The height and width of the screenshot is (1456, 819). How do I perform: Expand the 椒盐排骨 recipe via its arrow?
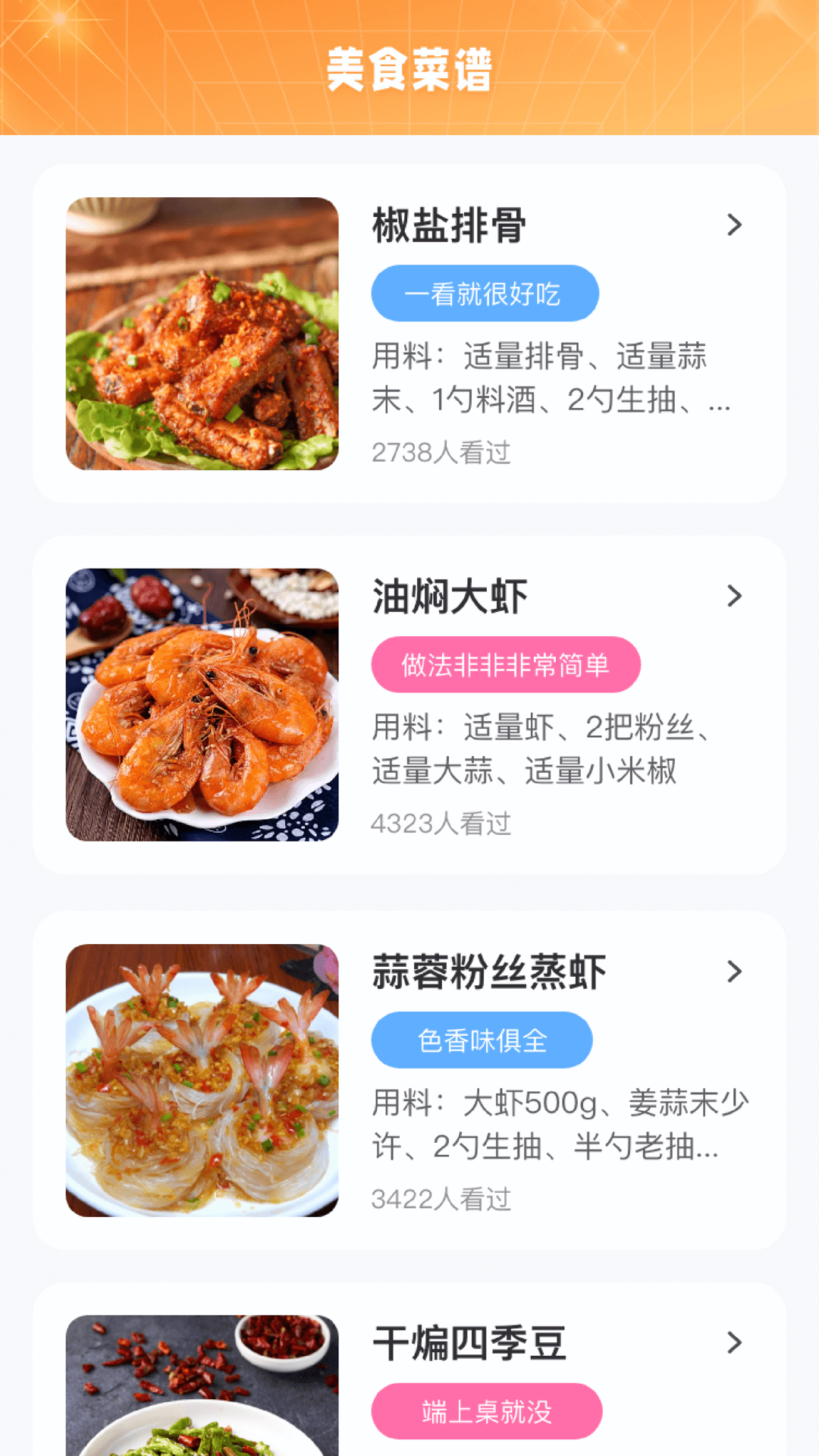tap(733, 224)
